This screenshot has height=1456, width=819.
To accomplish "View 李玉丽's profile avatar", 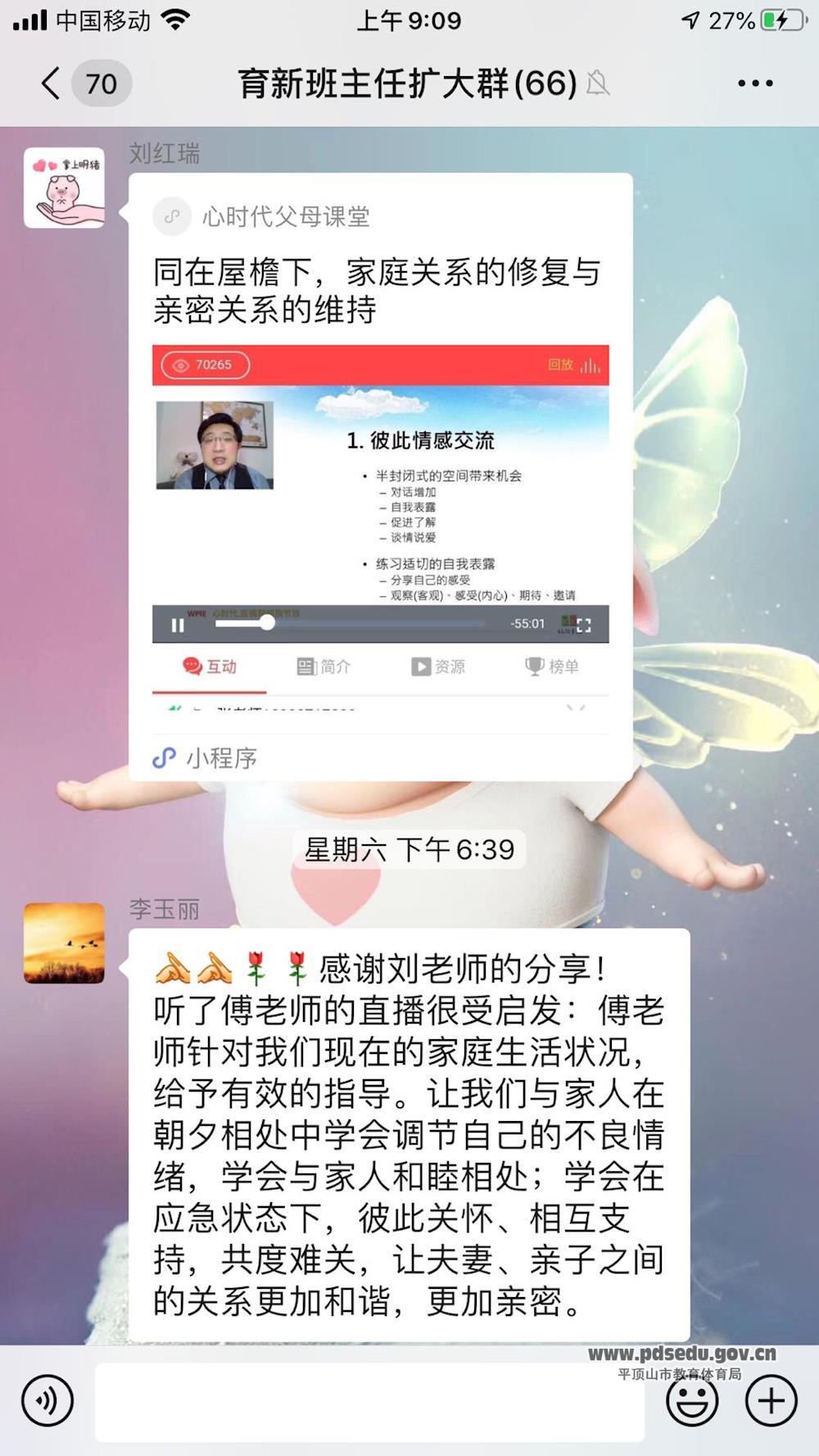I will [64, 943].
